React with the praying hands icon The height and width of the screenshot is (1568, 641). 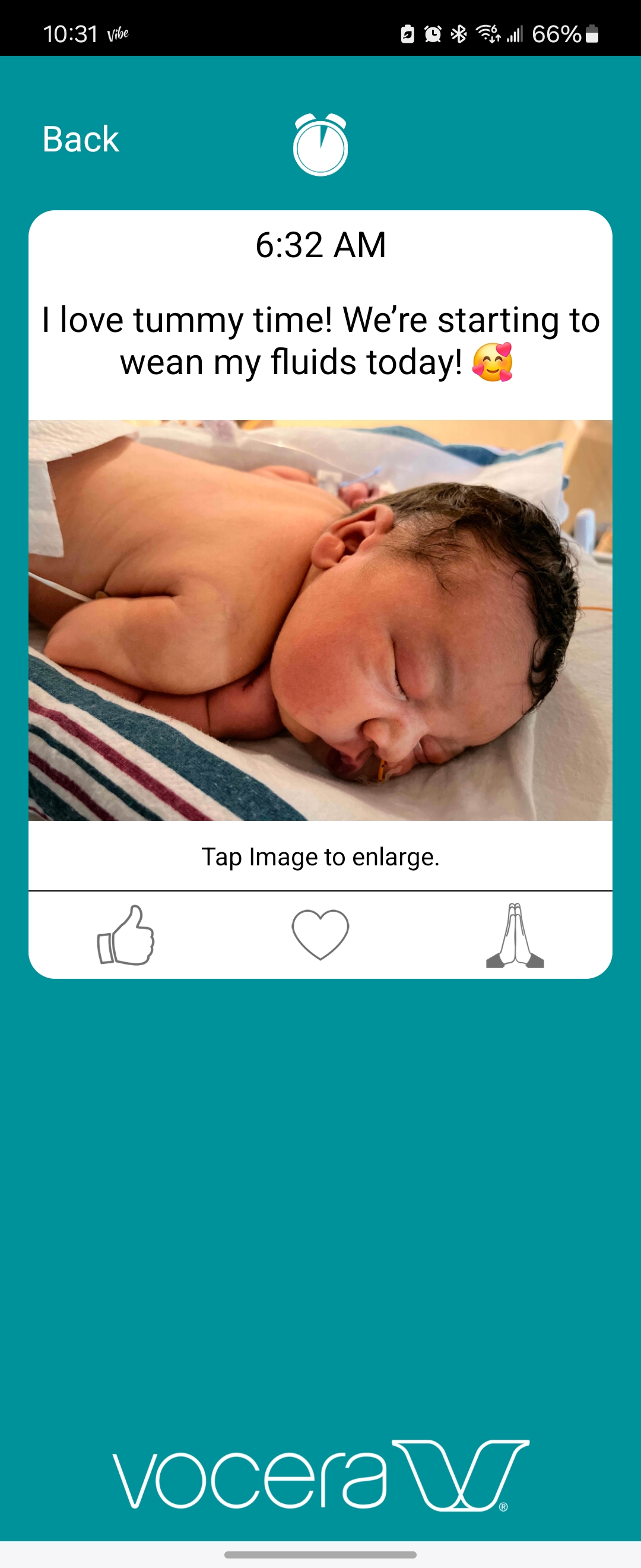click(x=515, y=935)
